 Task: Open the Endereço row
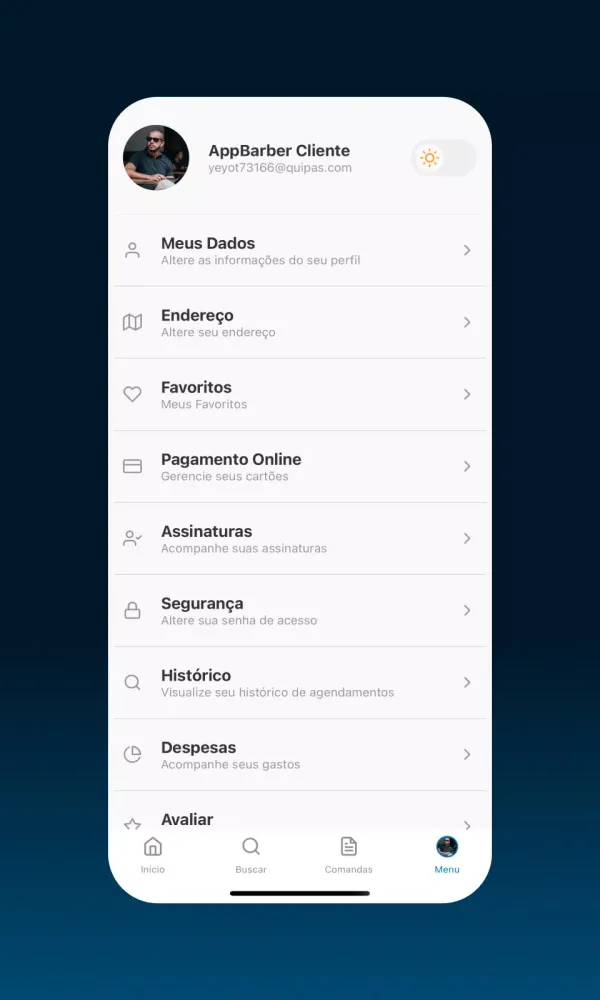300,322
